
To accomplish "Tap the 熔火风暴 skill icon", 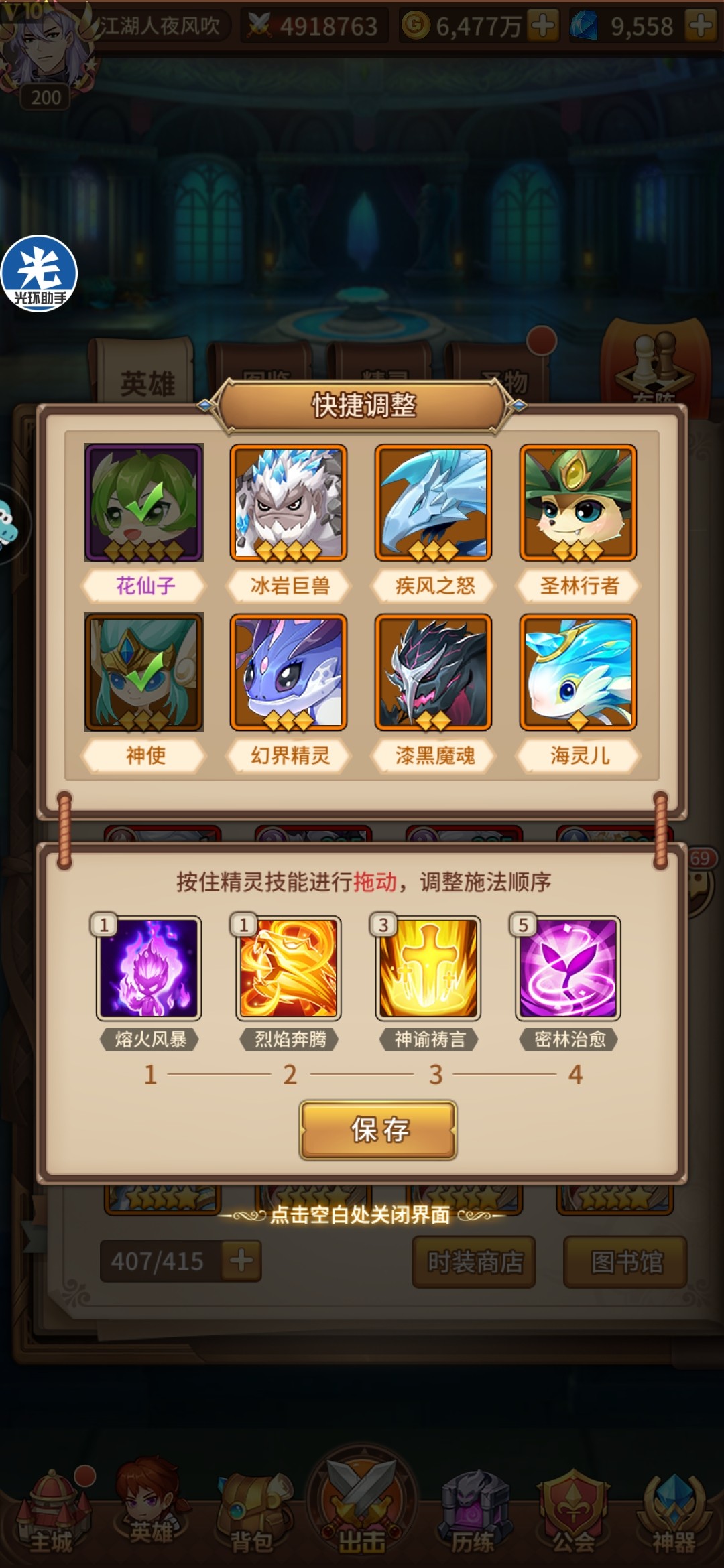I will (149, 968).
